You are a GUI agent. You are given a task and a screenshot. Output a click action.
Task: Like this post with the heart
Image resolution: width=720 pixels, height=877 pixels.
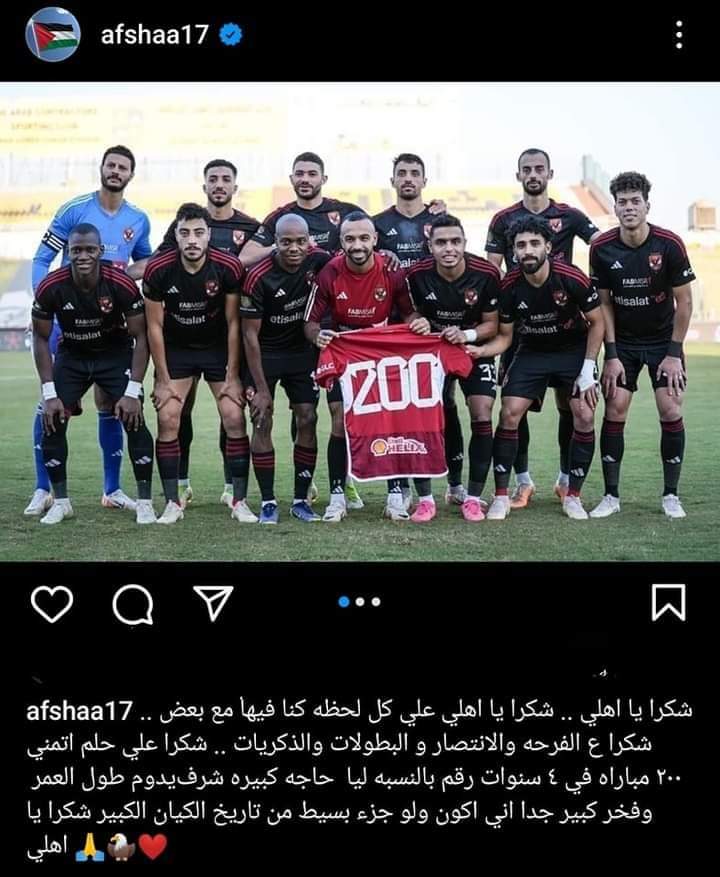point(52,603)
